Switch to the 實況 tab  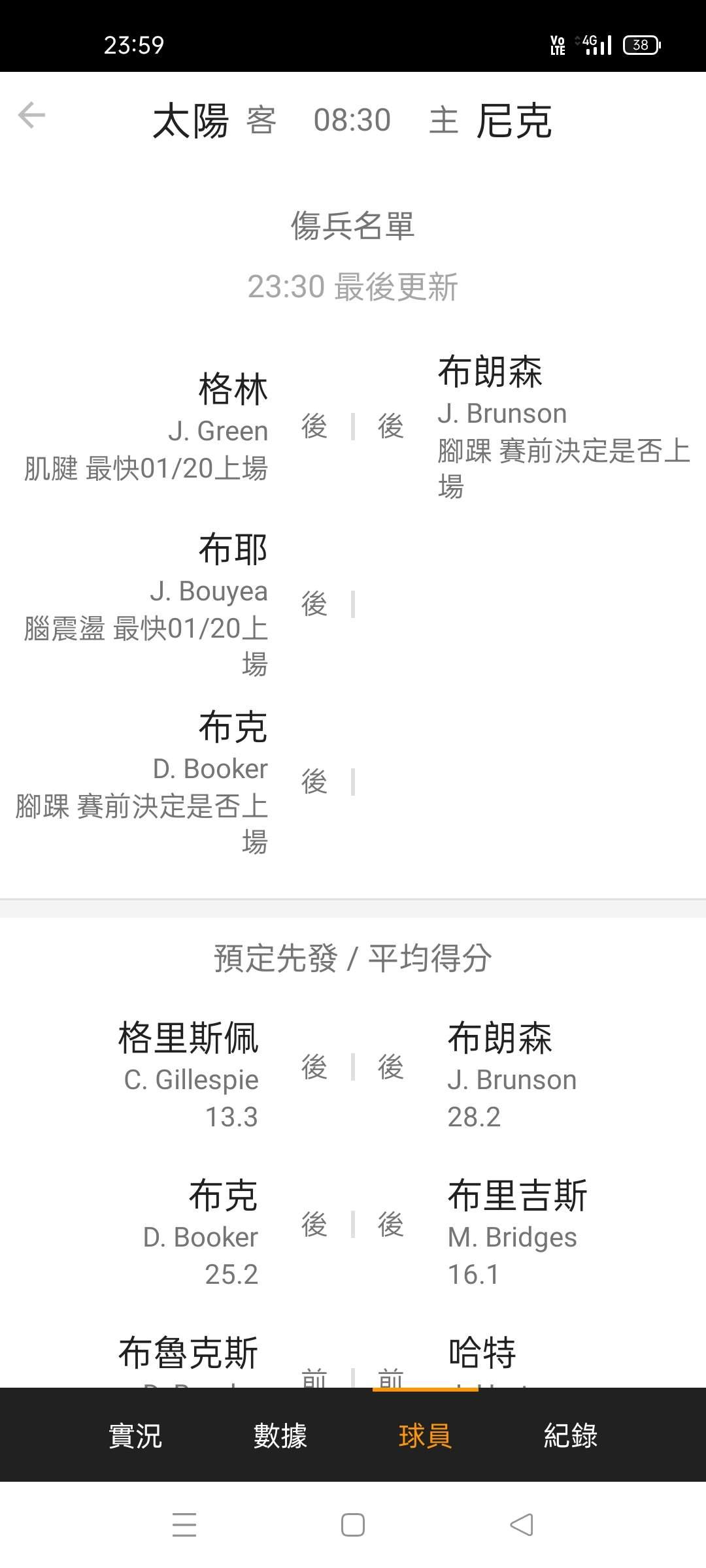point(135,1435)
